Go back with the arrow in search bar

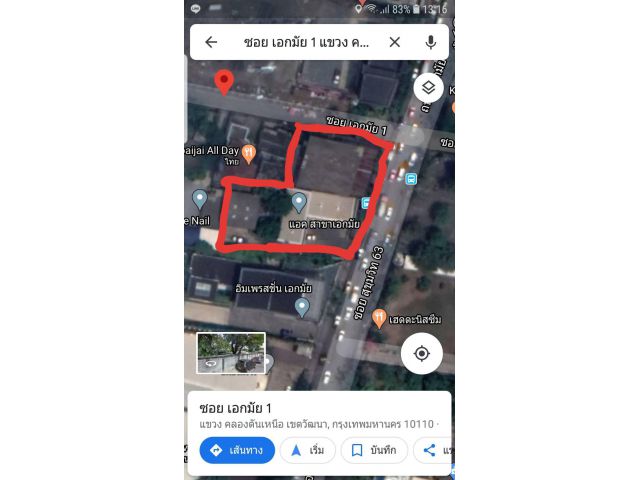click(x=211, y=42)
